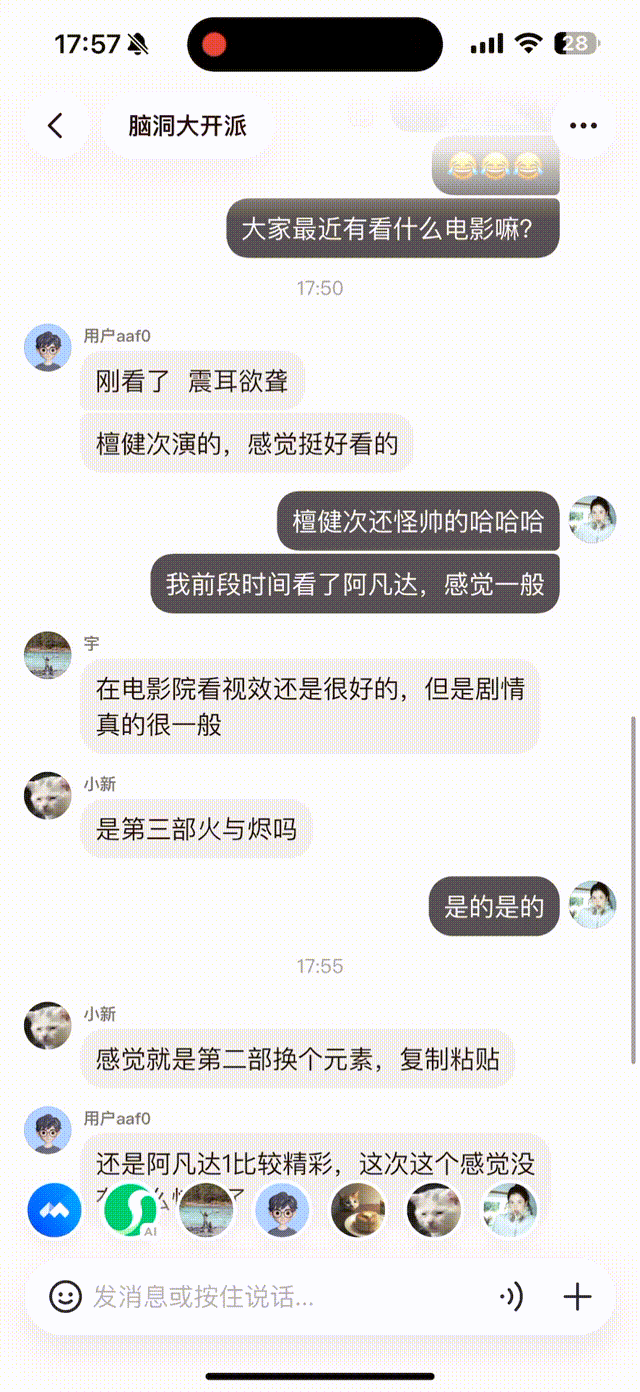This screenshot has width=640, height=1392.
Task: Open the three-dot overflow menu
Action: click(583, 126)
